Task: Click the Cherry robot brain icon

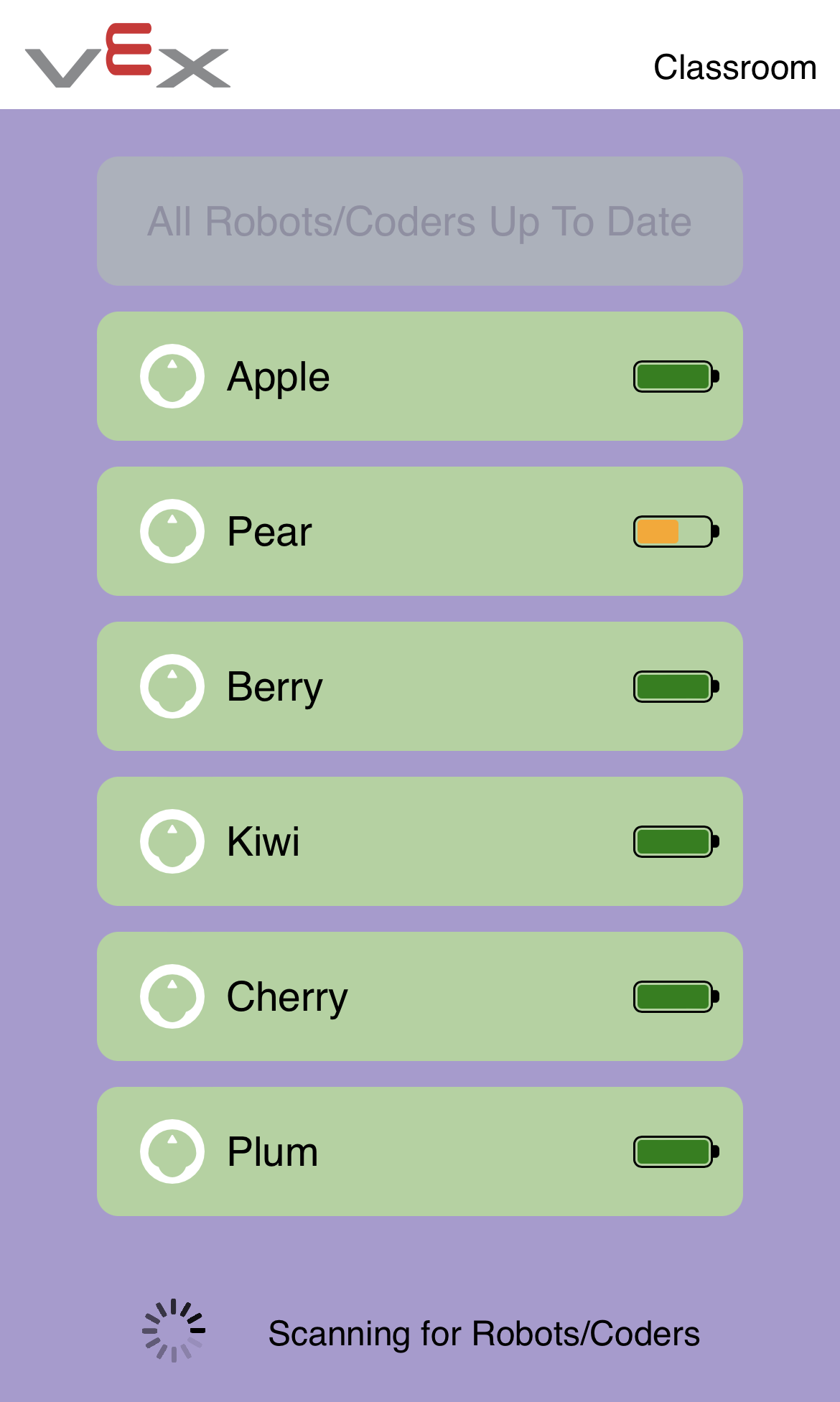Action: (172, 996)
